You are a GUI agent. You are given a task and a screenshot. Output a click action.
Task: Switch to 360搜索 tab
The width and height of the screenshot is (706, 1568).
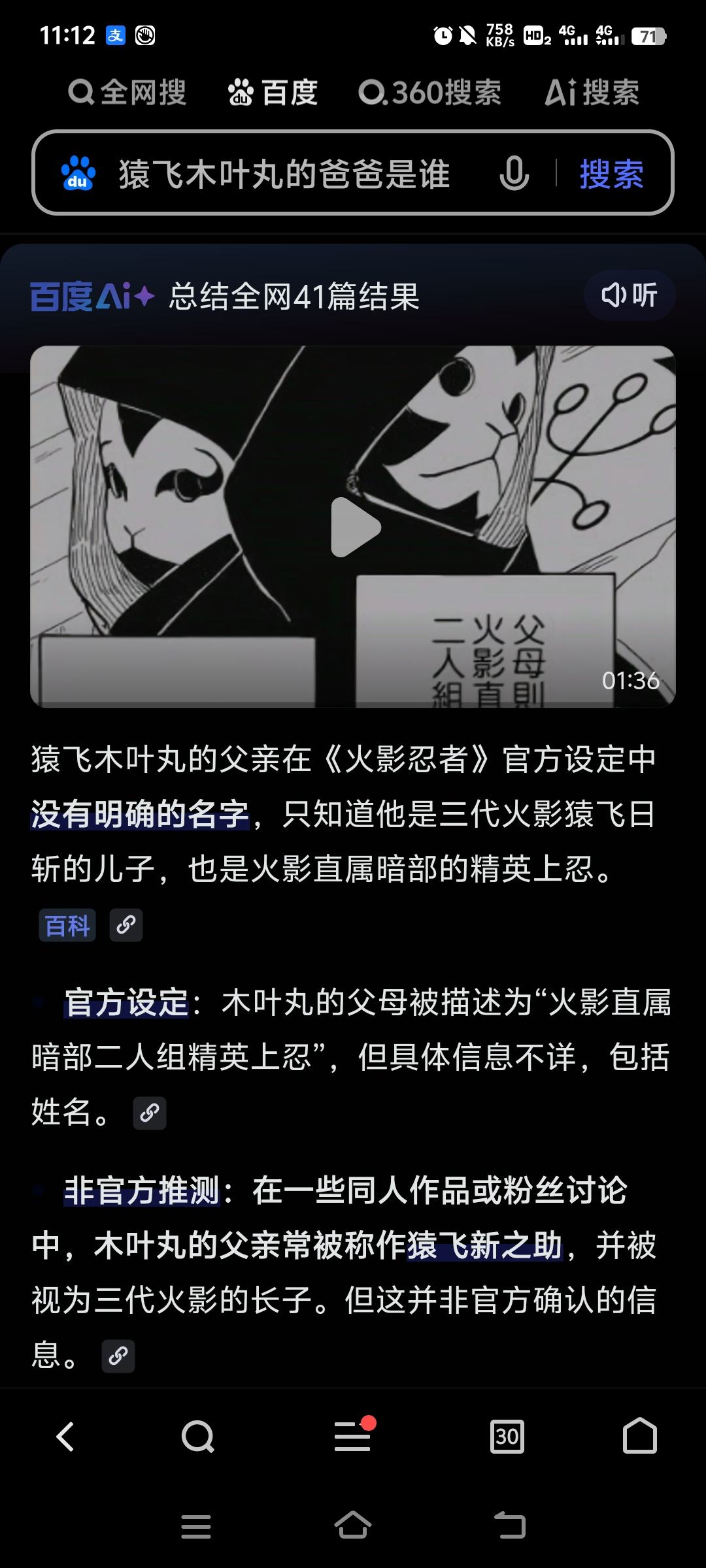[429, 92]
